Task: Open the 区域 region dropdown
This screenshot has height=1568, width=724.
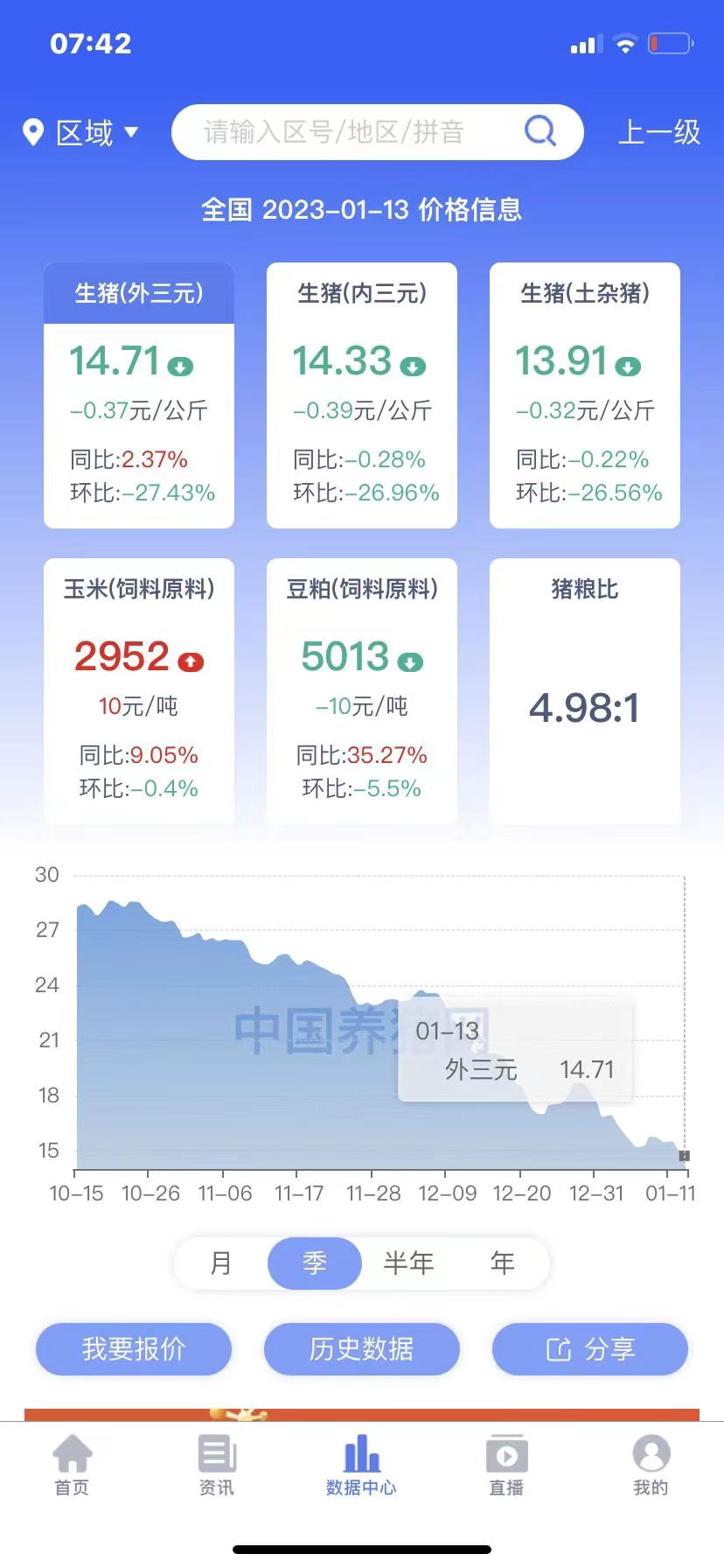Action: [81, 133]
